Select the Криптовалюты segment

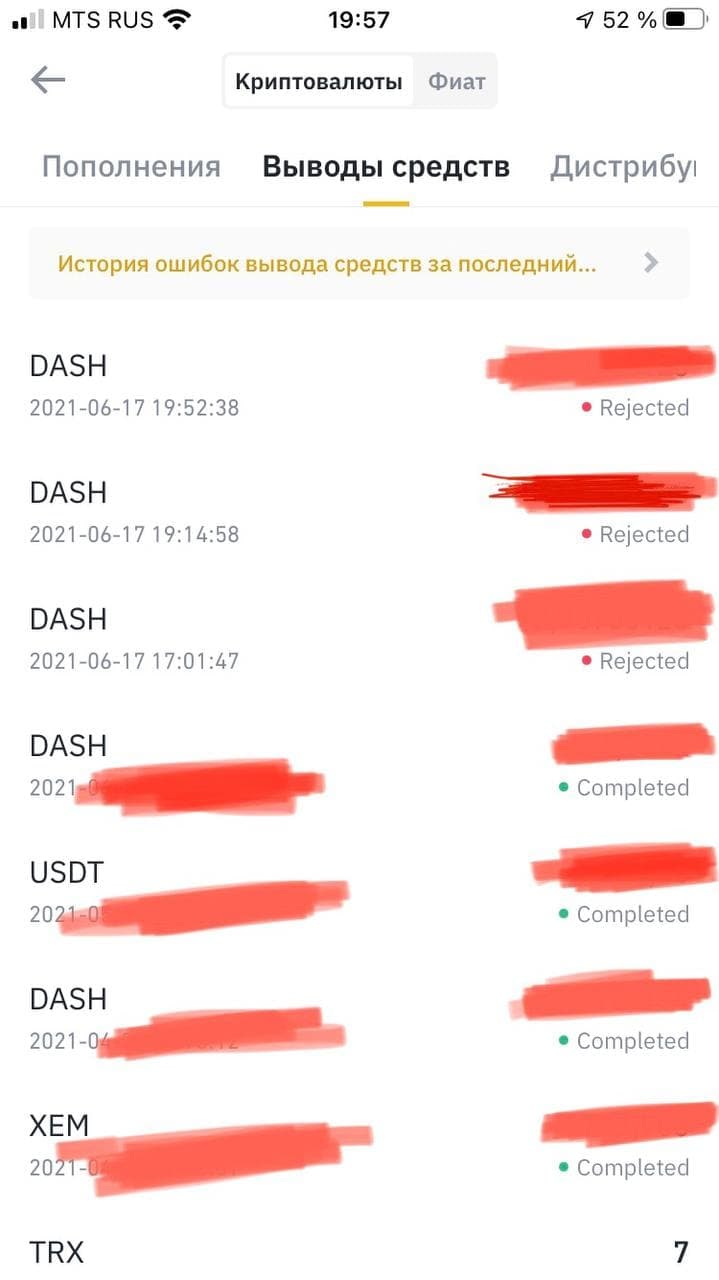click(319, 81)
